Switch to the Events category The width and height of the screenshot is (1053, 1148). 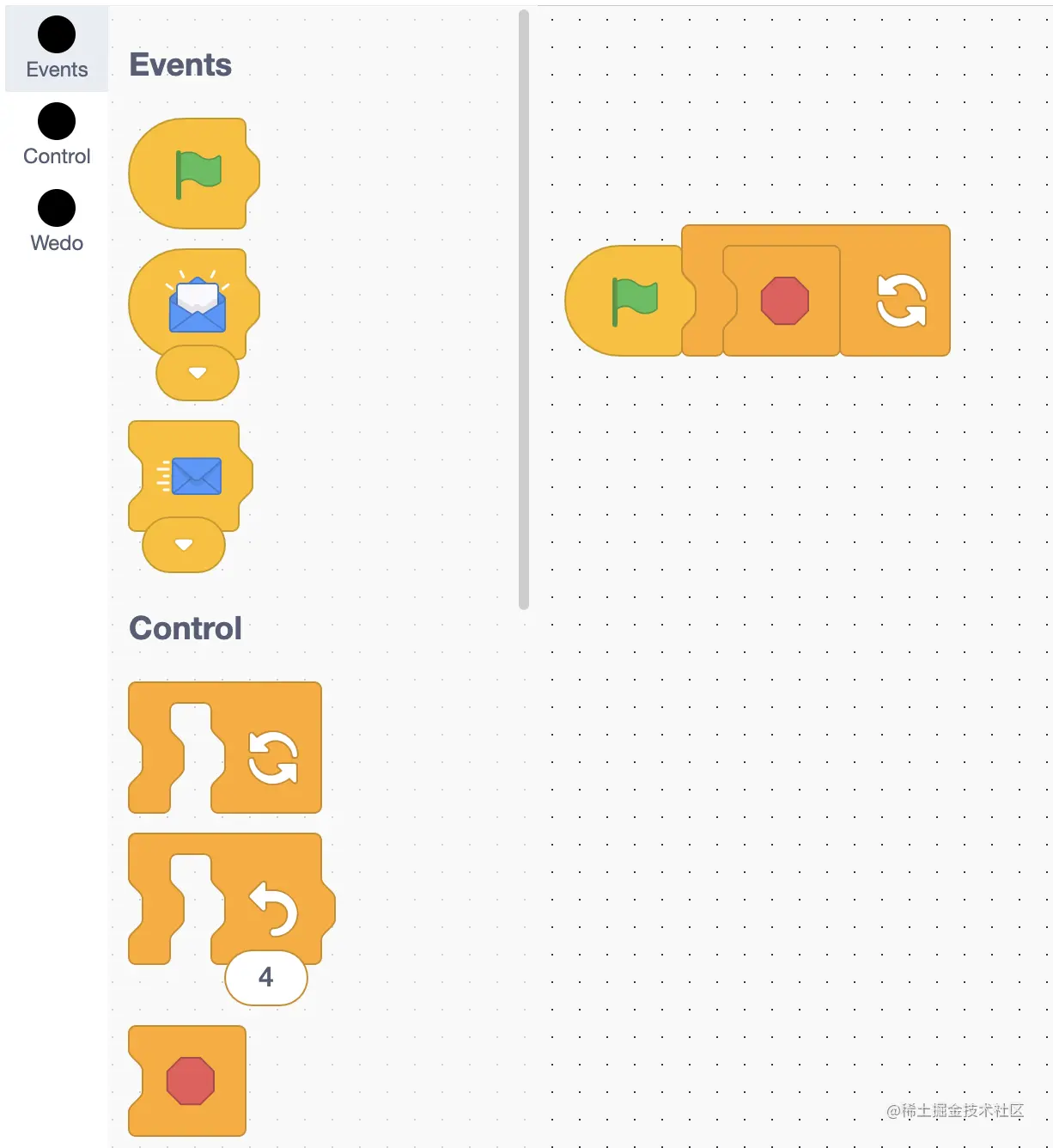click(57, 49)
